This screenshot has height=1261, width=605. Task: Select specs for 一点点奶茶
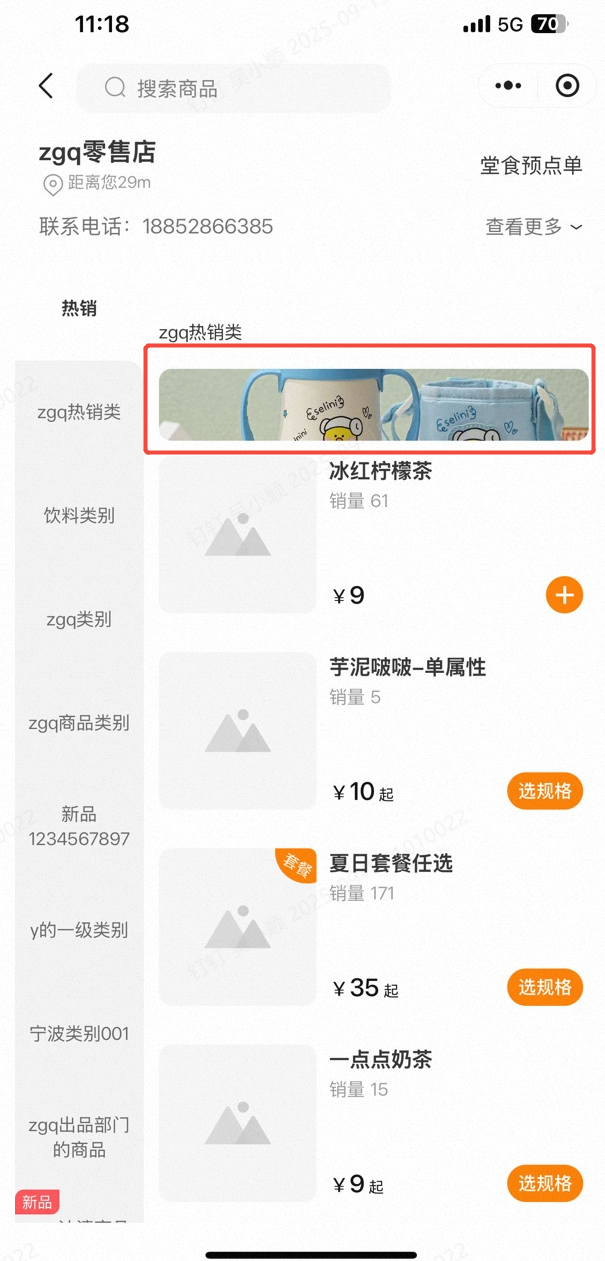pos(545,1183)
